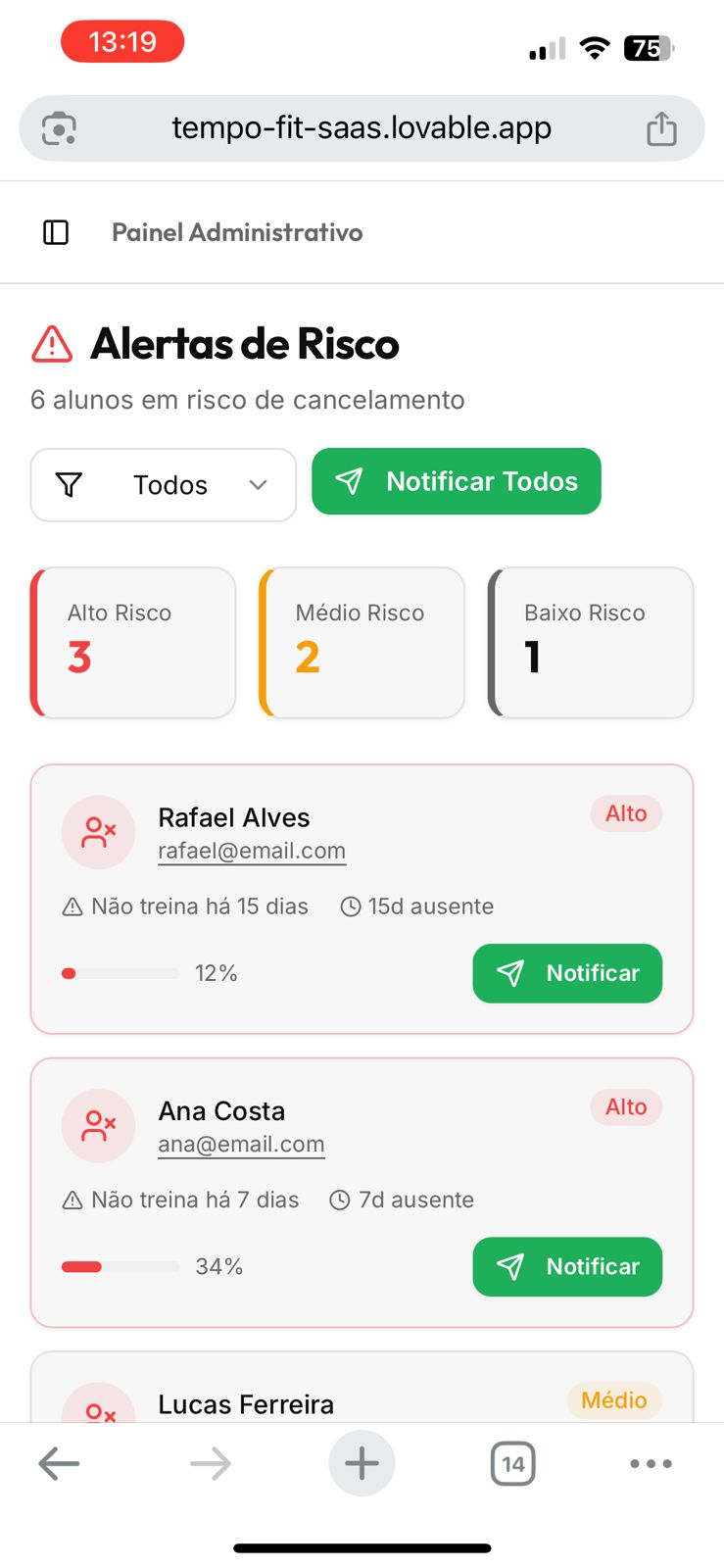Viewport: 724px width, 1568px height.
Task: Notify all students with Notificar Todos
Action: click(456, 481)
